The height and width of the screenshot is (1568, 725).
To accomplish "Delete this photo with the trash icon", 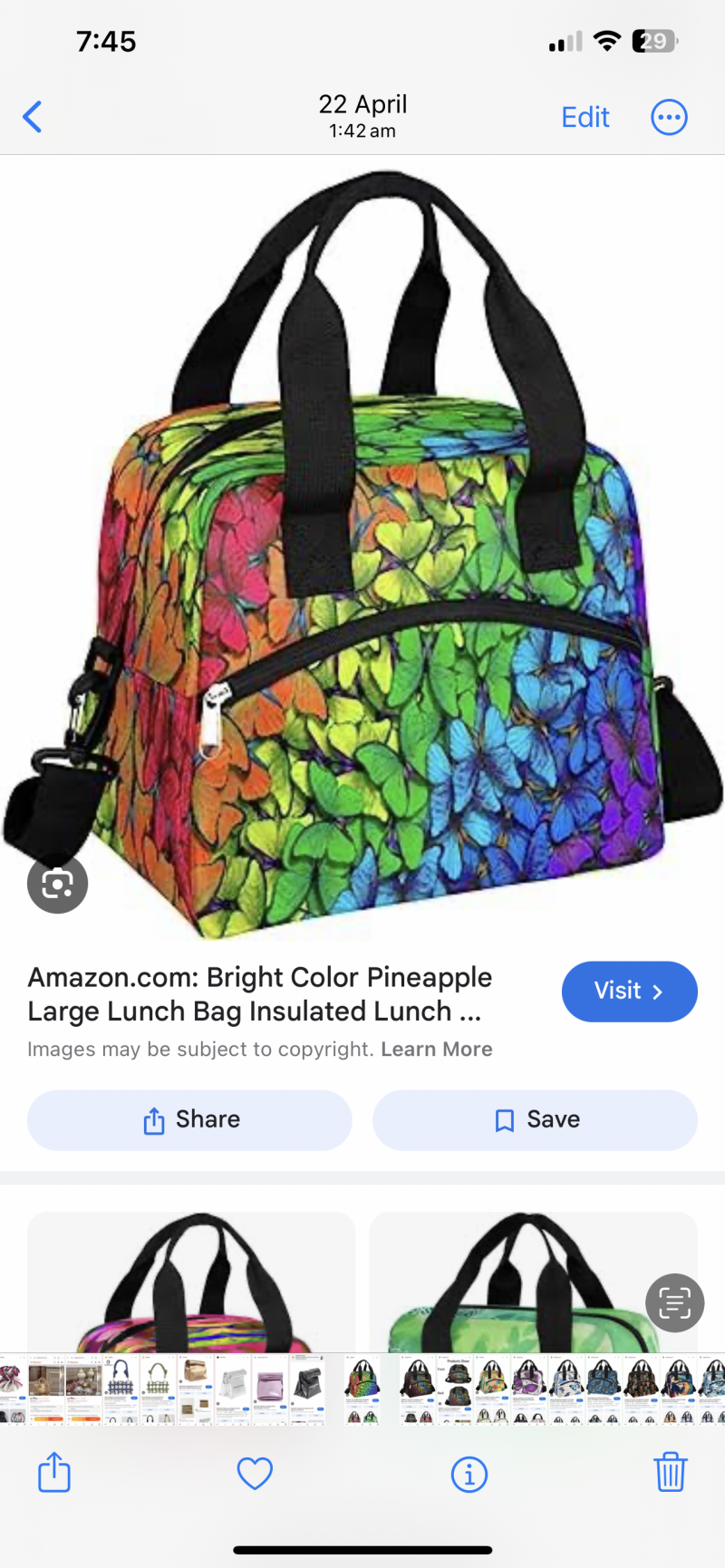I will coord(671,1472).
